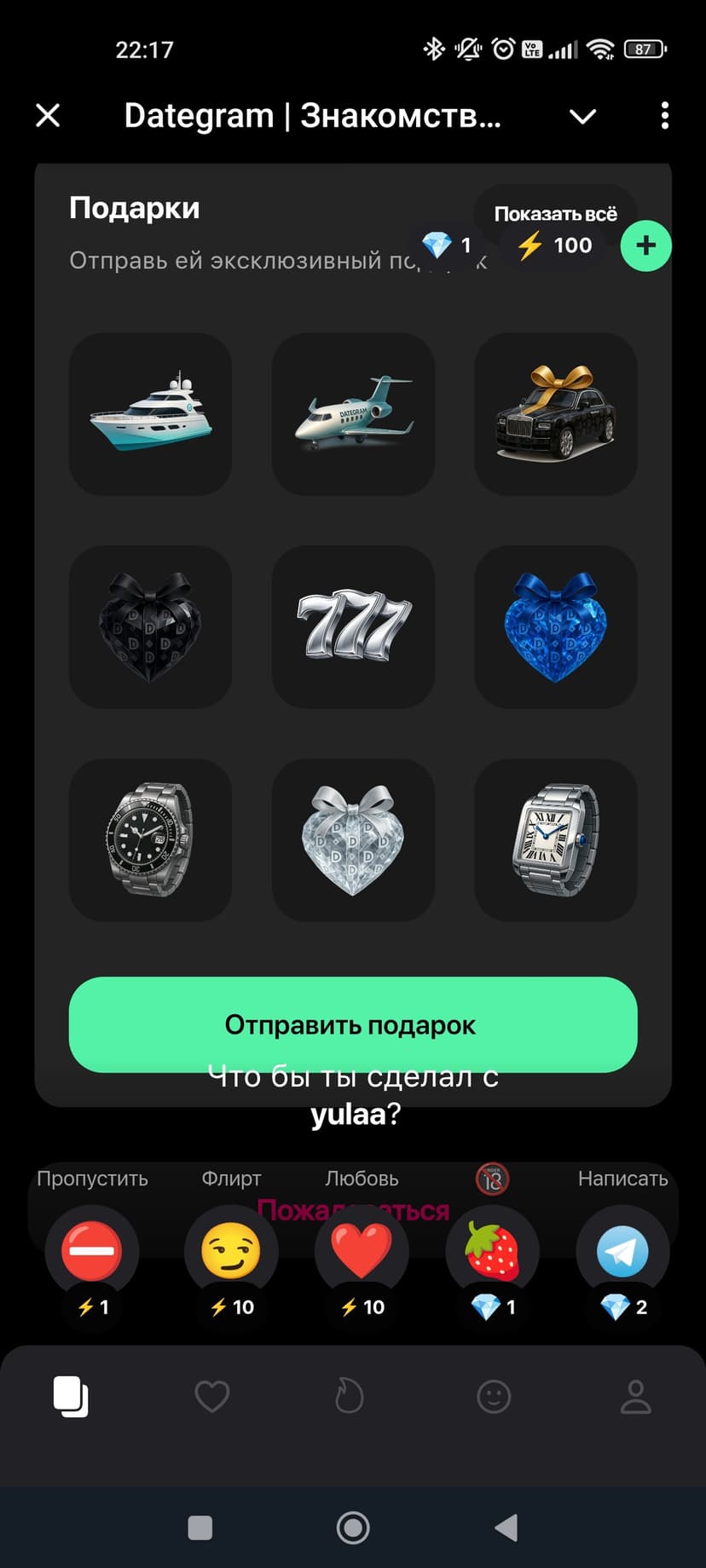Send Любовь heart reaction
Image resolution: width=706 pixels, height=1568 pixels.
click(x=362, y=1251)
